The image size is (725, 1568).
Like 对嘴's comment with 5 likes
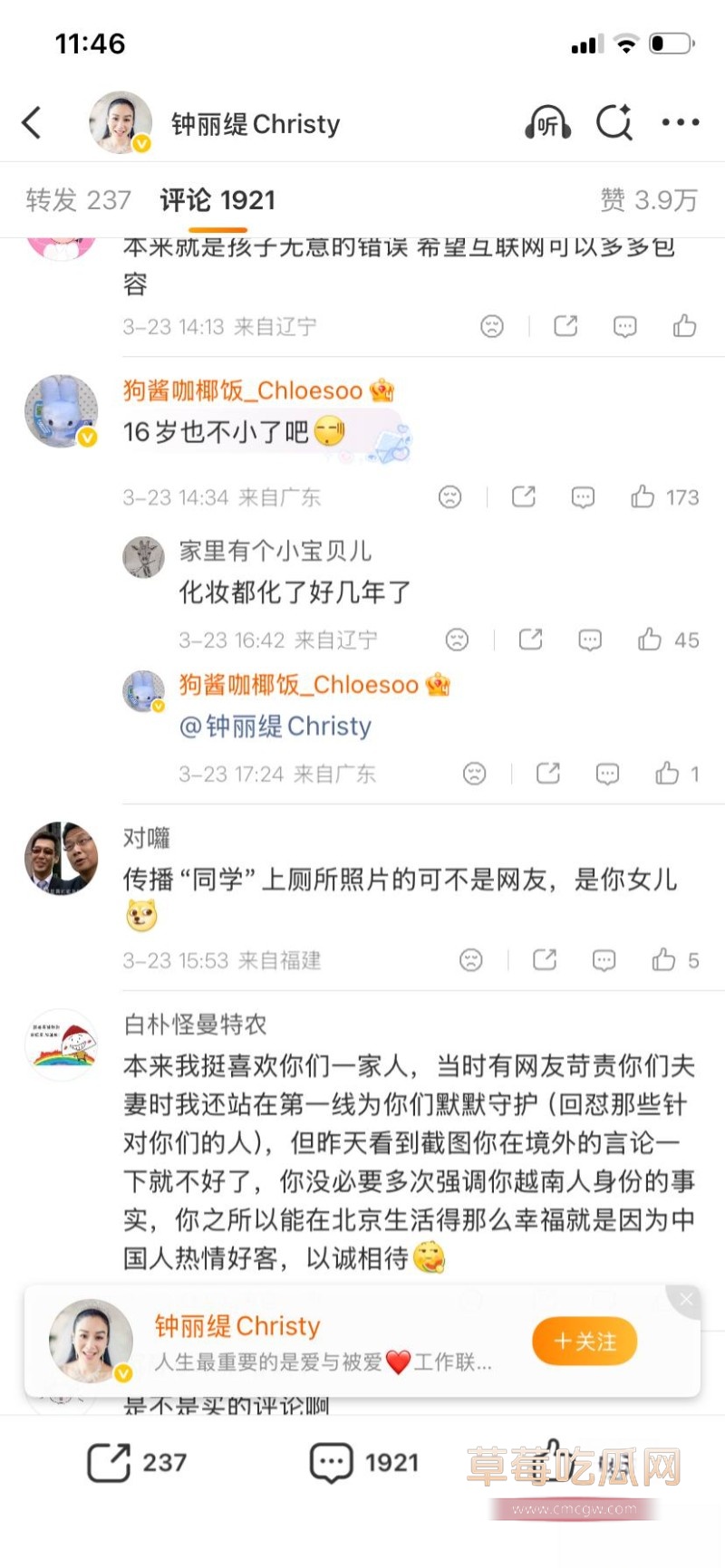pos(675,960)
